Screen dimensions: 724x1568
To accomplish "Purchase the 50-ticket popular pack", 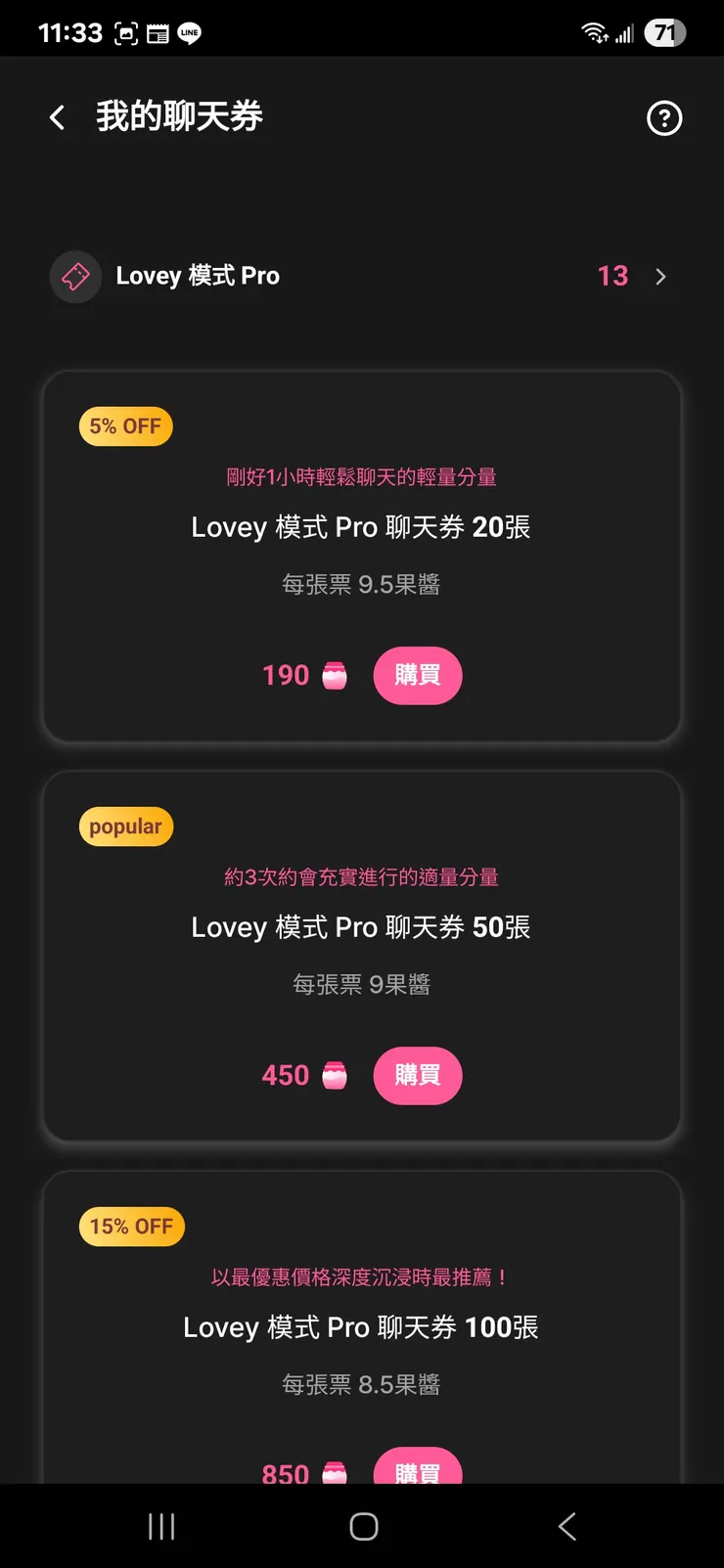I will [418, 1075].
